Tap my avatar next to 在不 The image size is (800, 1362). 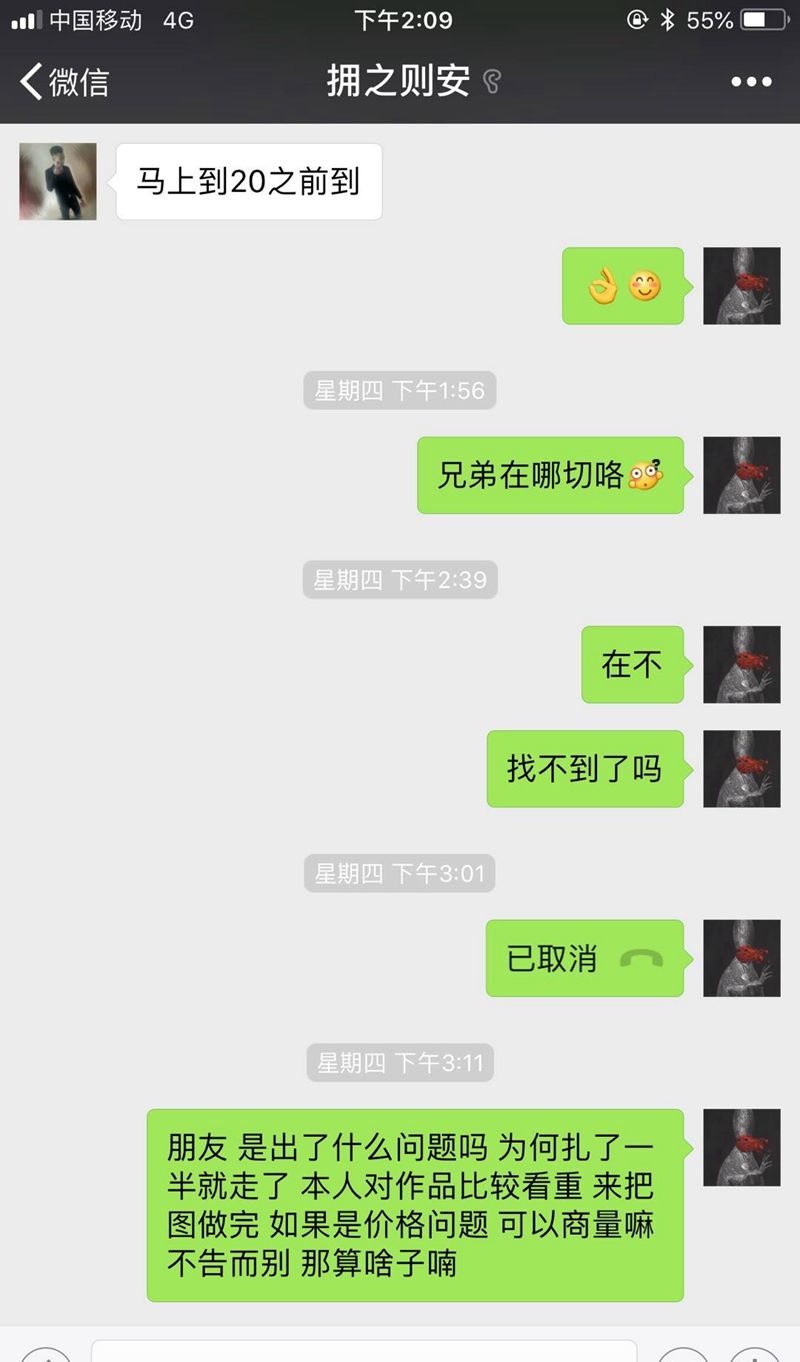click(x=741, y=664)
